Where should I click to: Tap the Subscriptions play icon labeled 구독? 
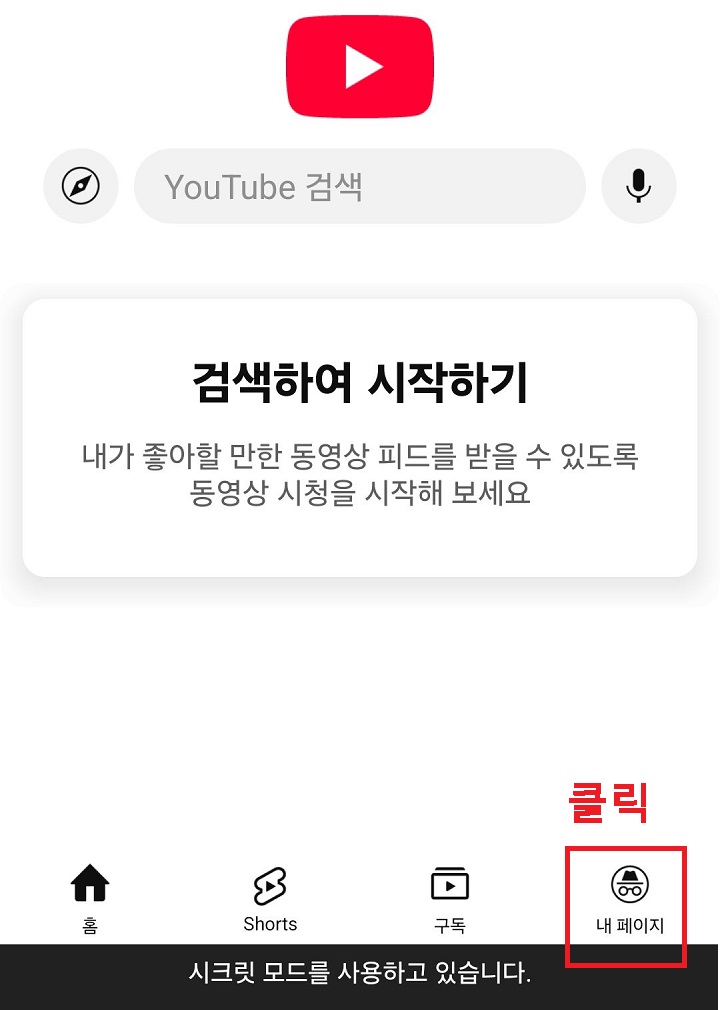pos(449,883)
